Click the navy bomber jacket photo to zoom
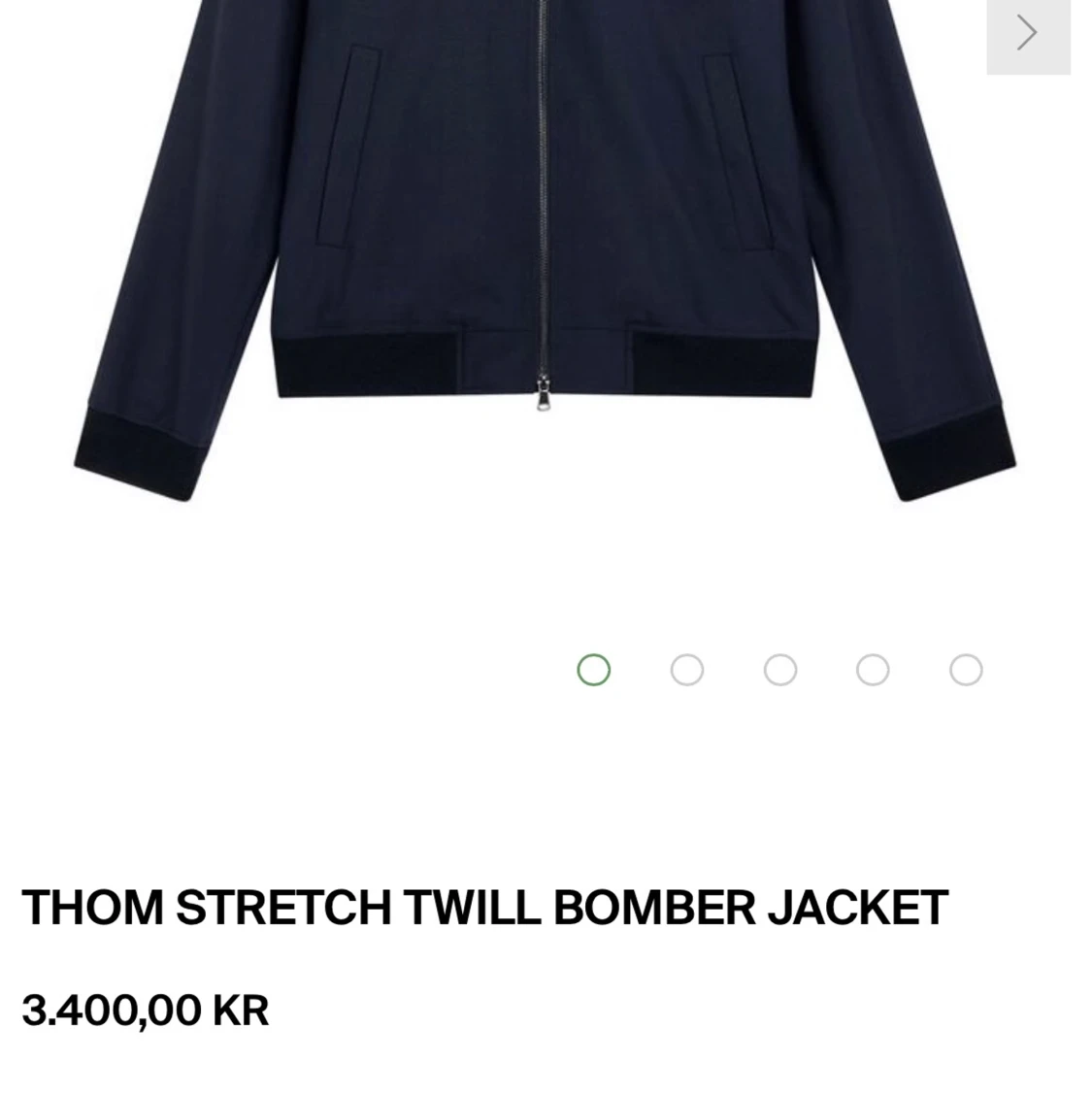The image size is (1092, 1093). (544, 243)
